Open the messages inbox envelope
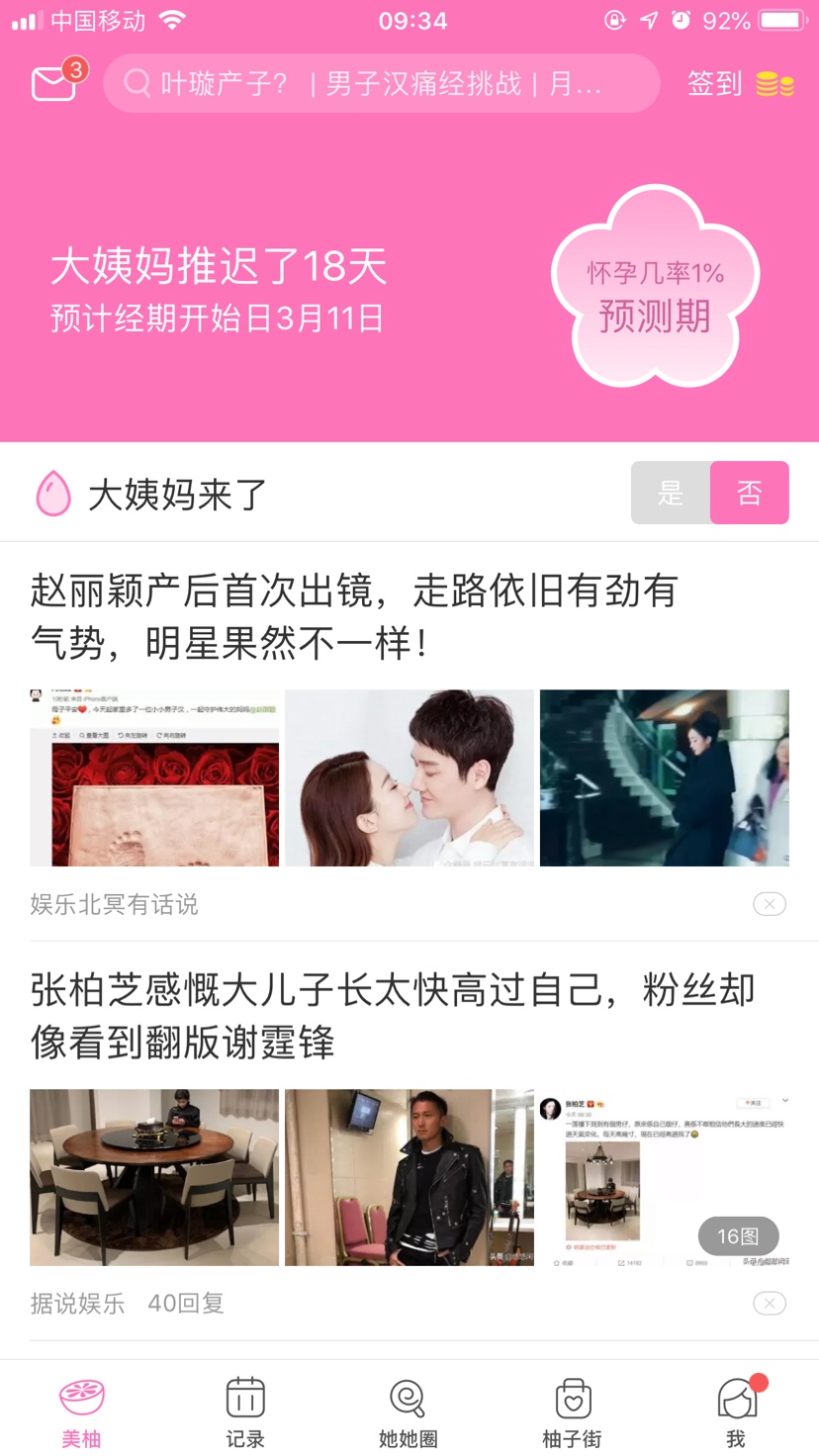This screenshot has height=1456, width=819. [54, 83]
